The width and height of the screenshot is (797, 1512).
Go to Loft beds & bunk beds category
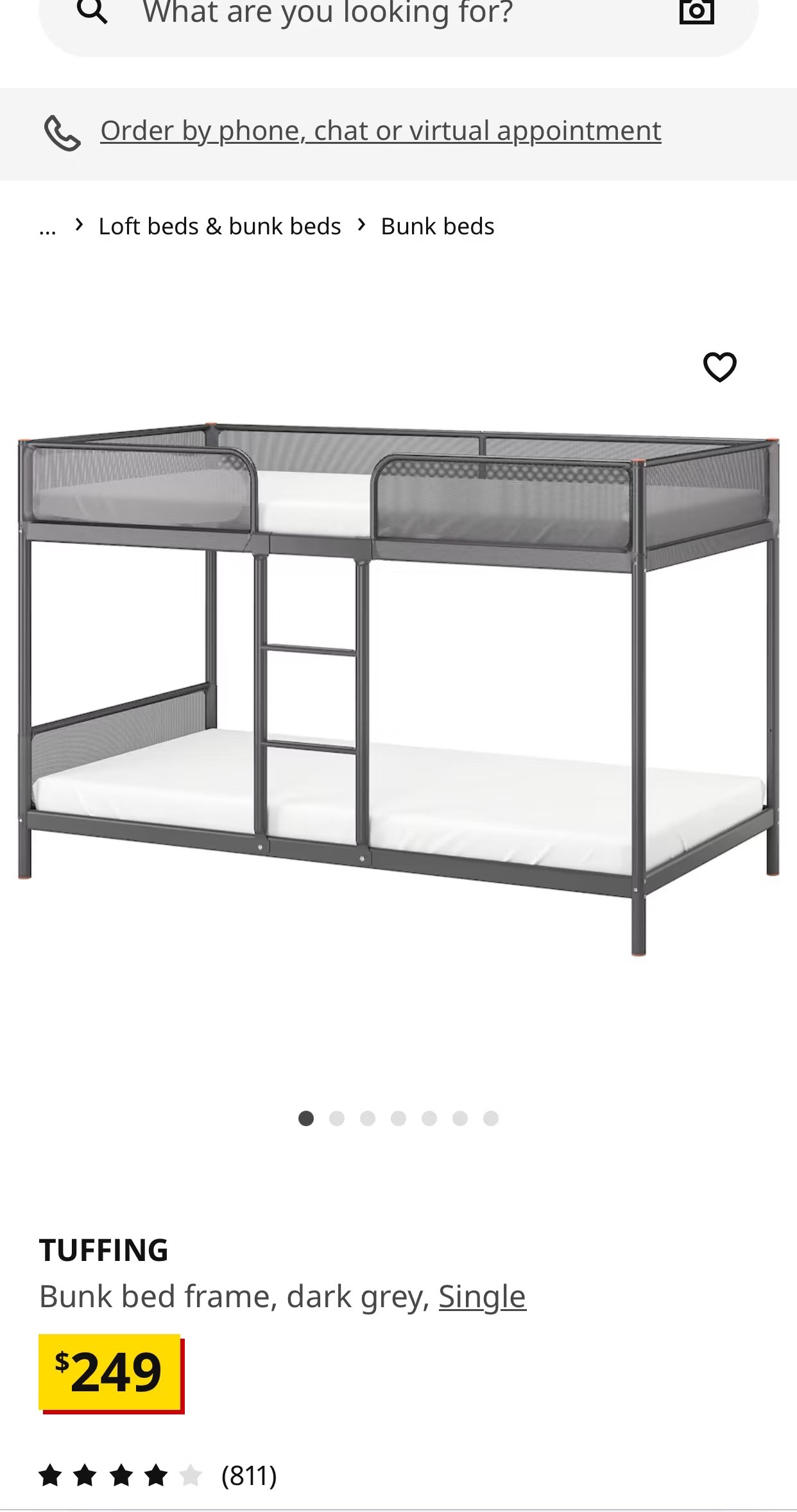click(x=219, y=227)
